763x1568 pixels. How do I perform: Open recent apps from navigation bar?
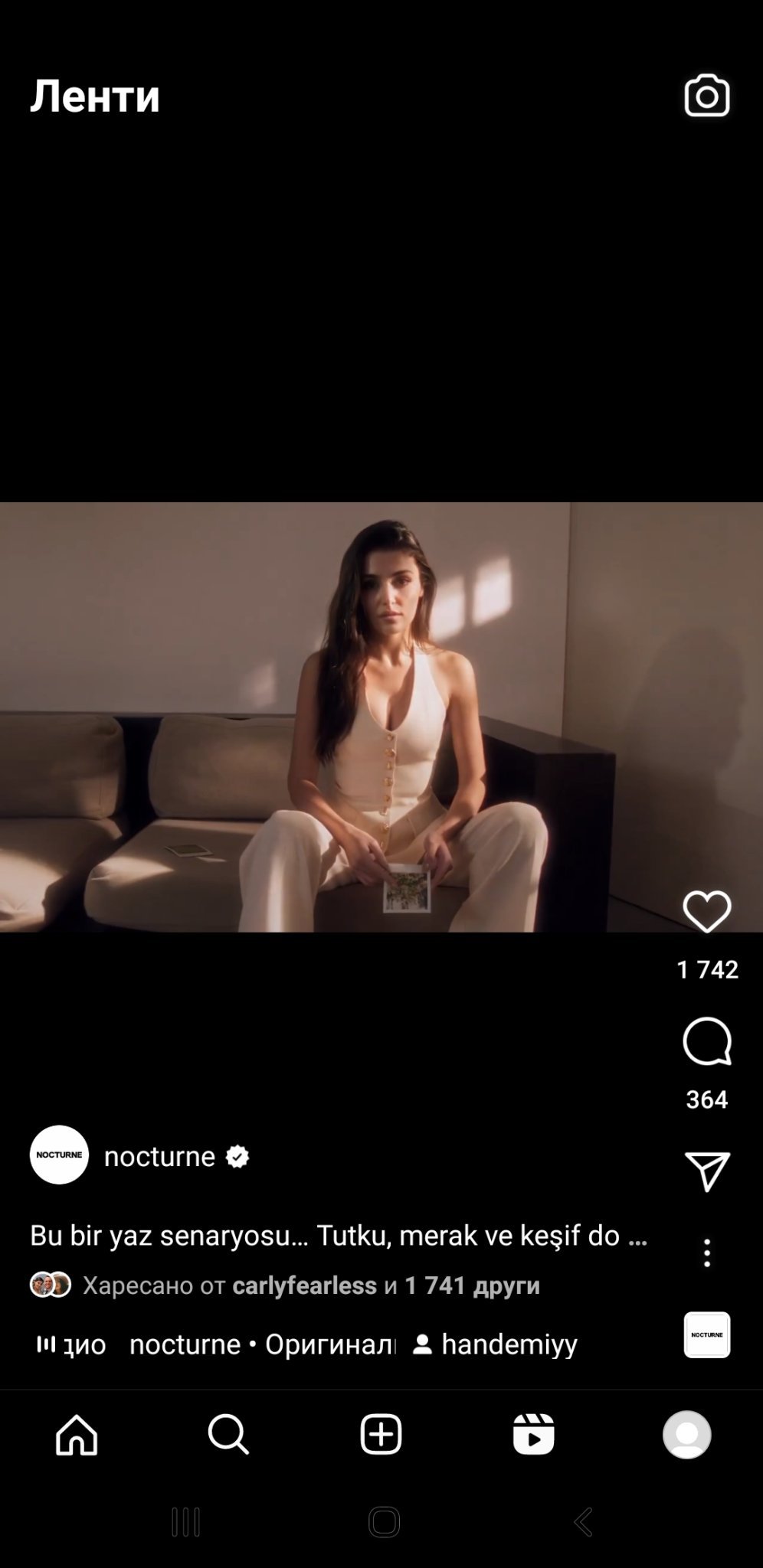(x=185, y=1522)
